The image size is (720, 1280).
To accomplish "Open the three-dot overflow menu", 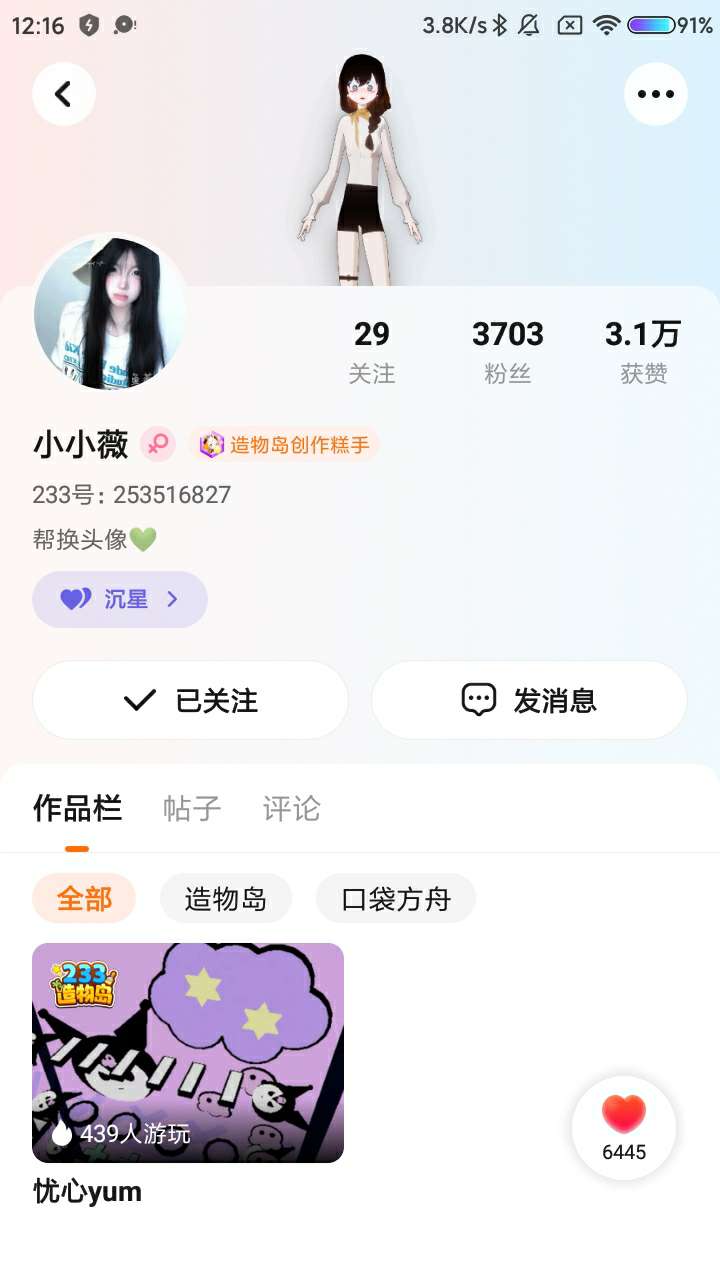I will pyautogui.click(x=656, y=94).
